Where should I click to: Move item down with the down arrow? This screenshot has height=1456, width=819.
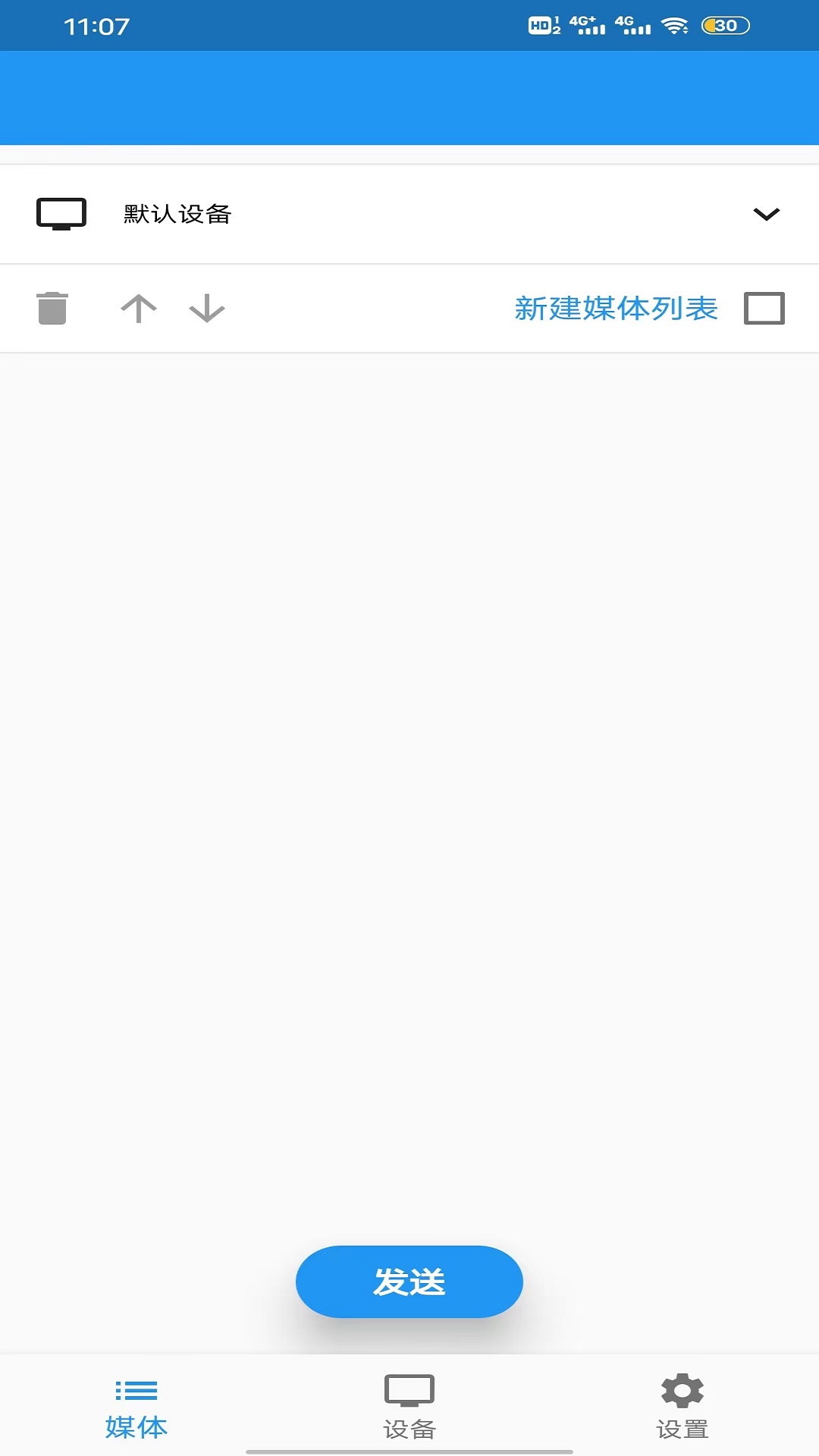pos(207,309)
